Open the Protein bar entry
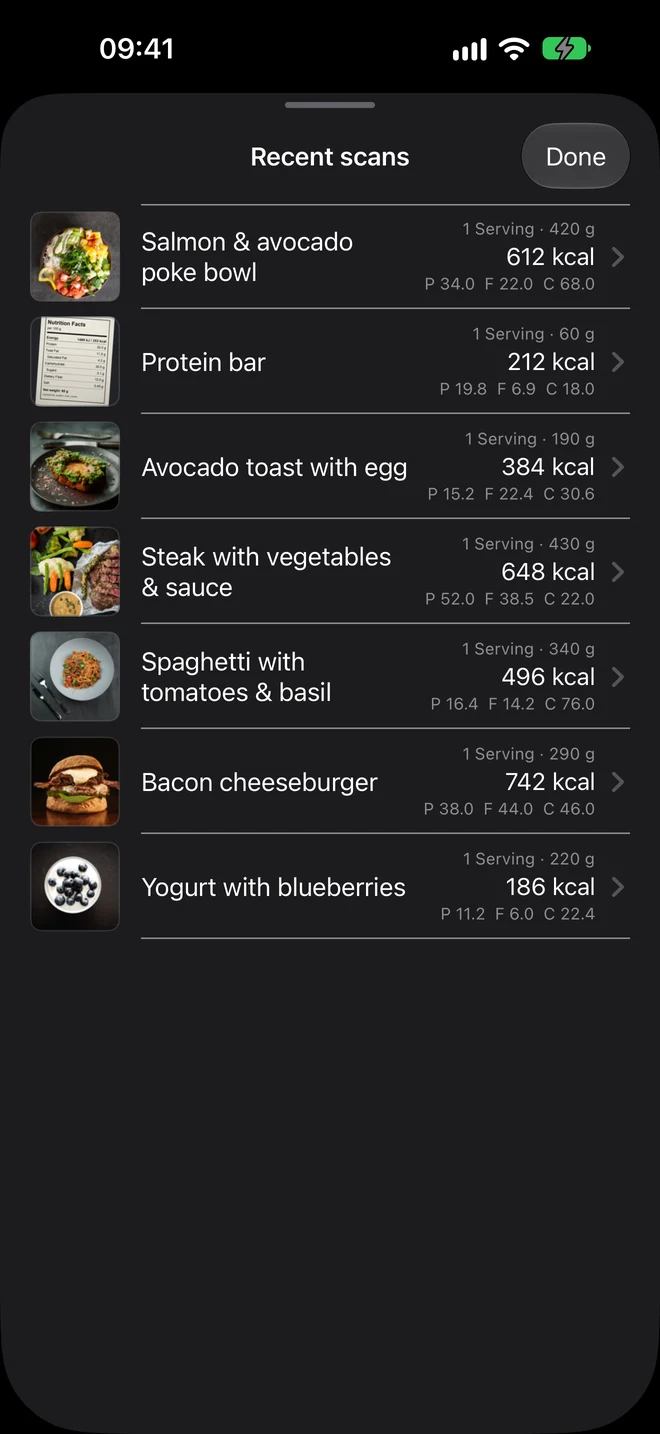The width and height of the screenshot is (660, 1434). coord(330,362)
